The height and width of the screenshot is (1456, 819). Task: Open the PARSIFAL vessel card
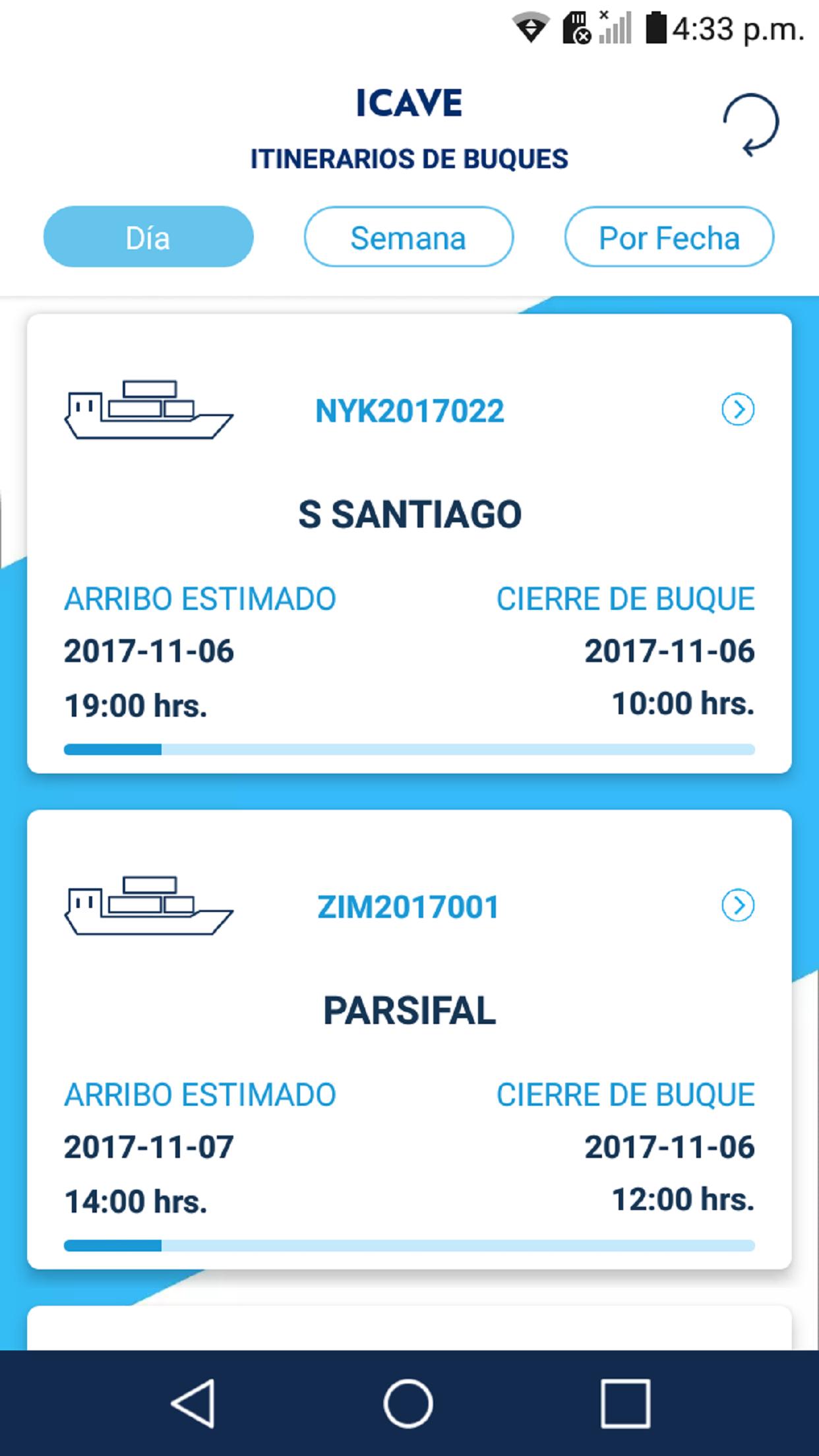409,1039
